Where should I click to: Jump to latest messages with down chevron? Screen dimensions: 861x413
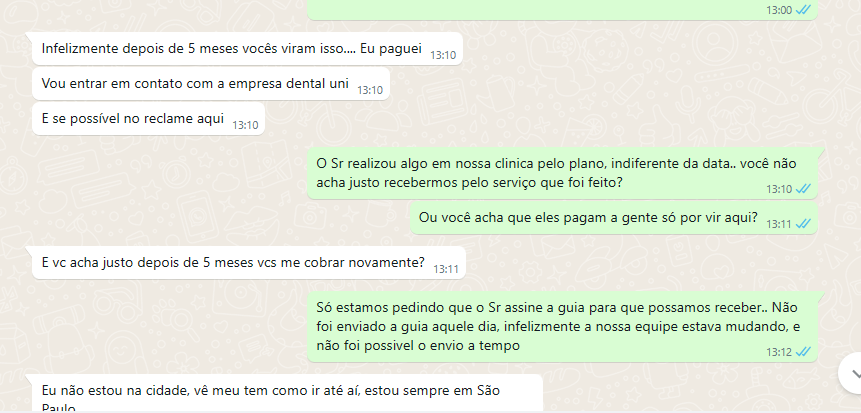(853, 374)
